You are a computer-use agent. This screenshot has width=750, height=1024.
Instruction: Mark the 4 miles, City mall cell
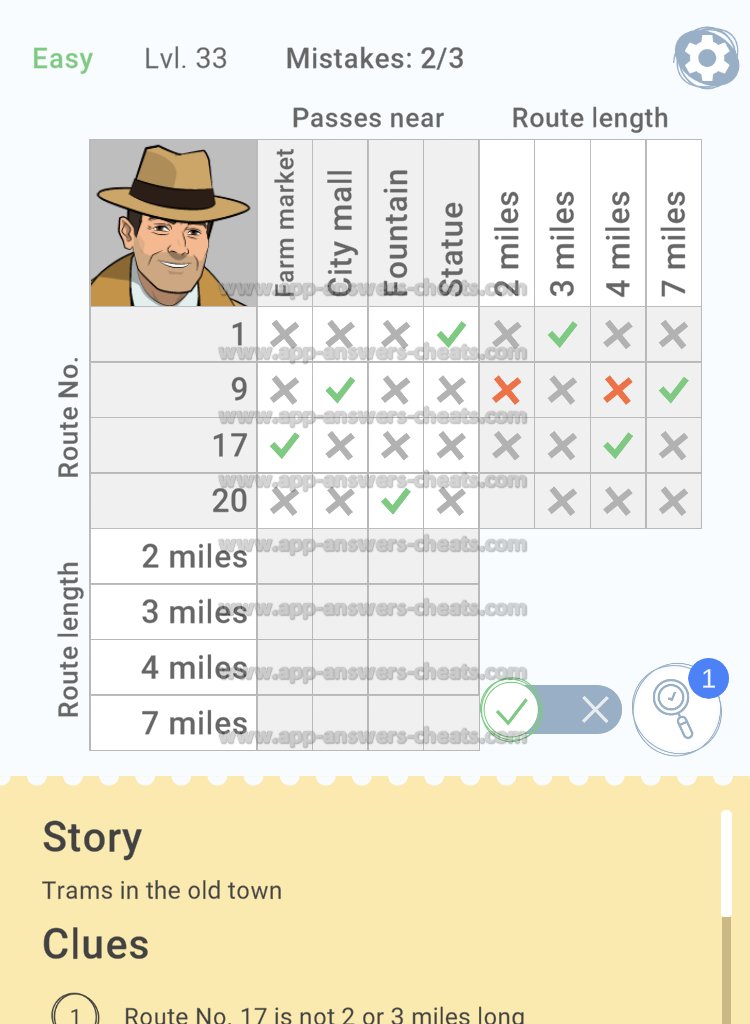point(340,667)
